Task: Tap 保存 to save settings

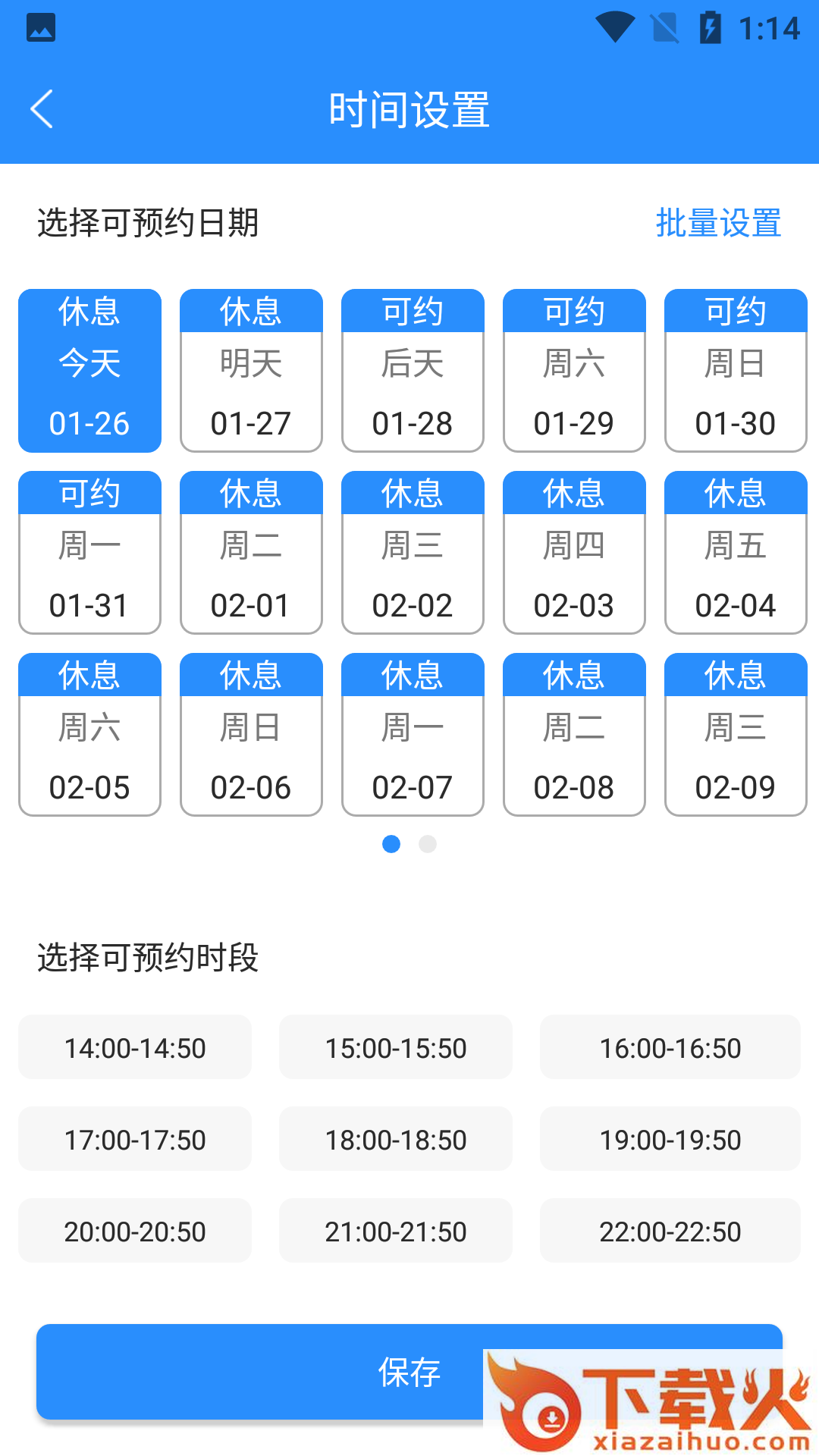Action: pos(409,1372)
